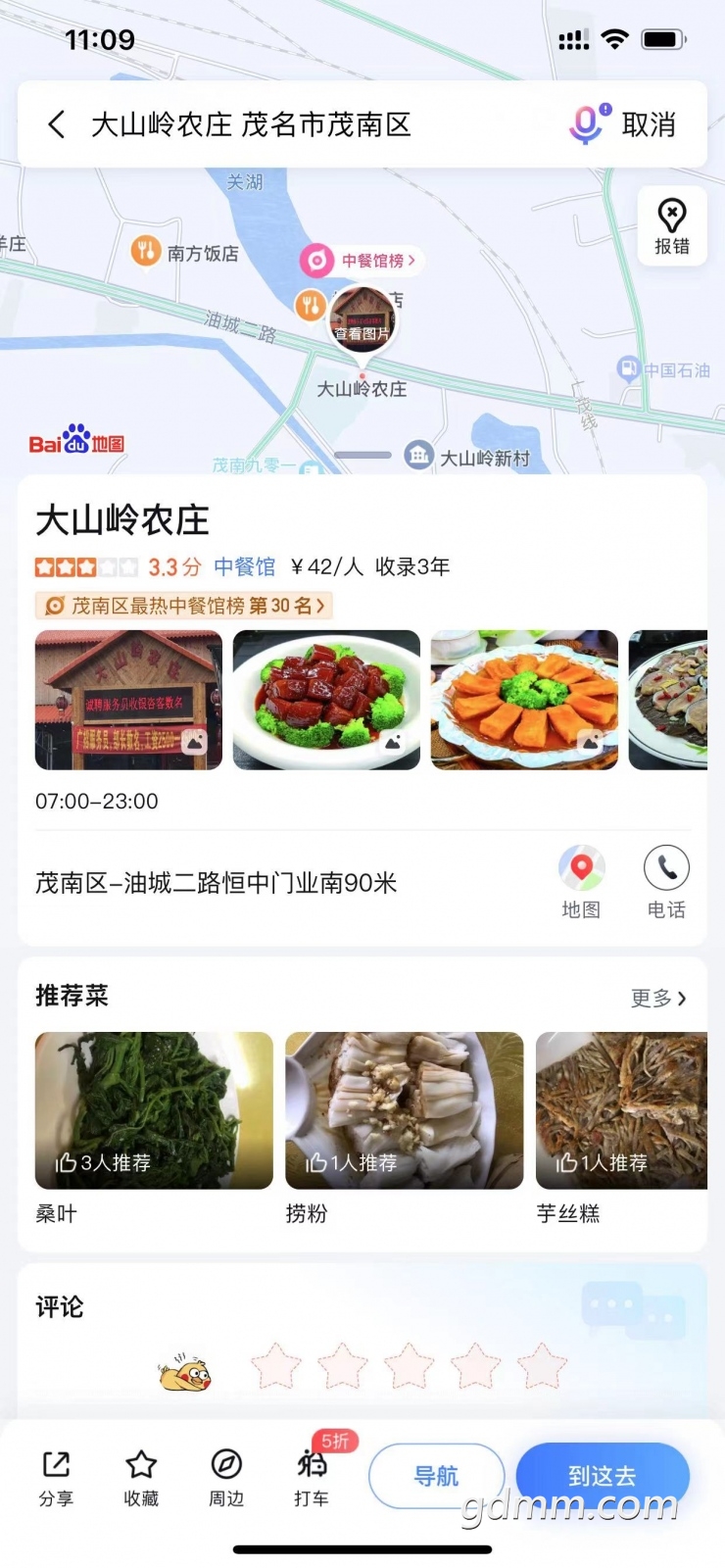
Task: Share this place via 分享
Action: [x=56, y=1478]
